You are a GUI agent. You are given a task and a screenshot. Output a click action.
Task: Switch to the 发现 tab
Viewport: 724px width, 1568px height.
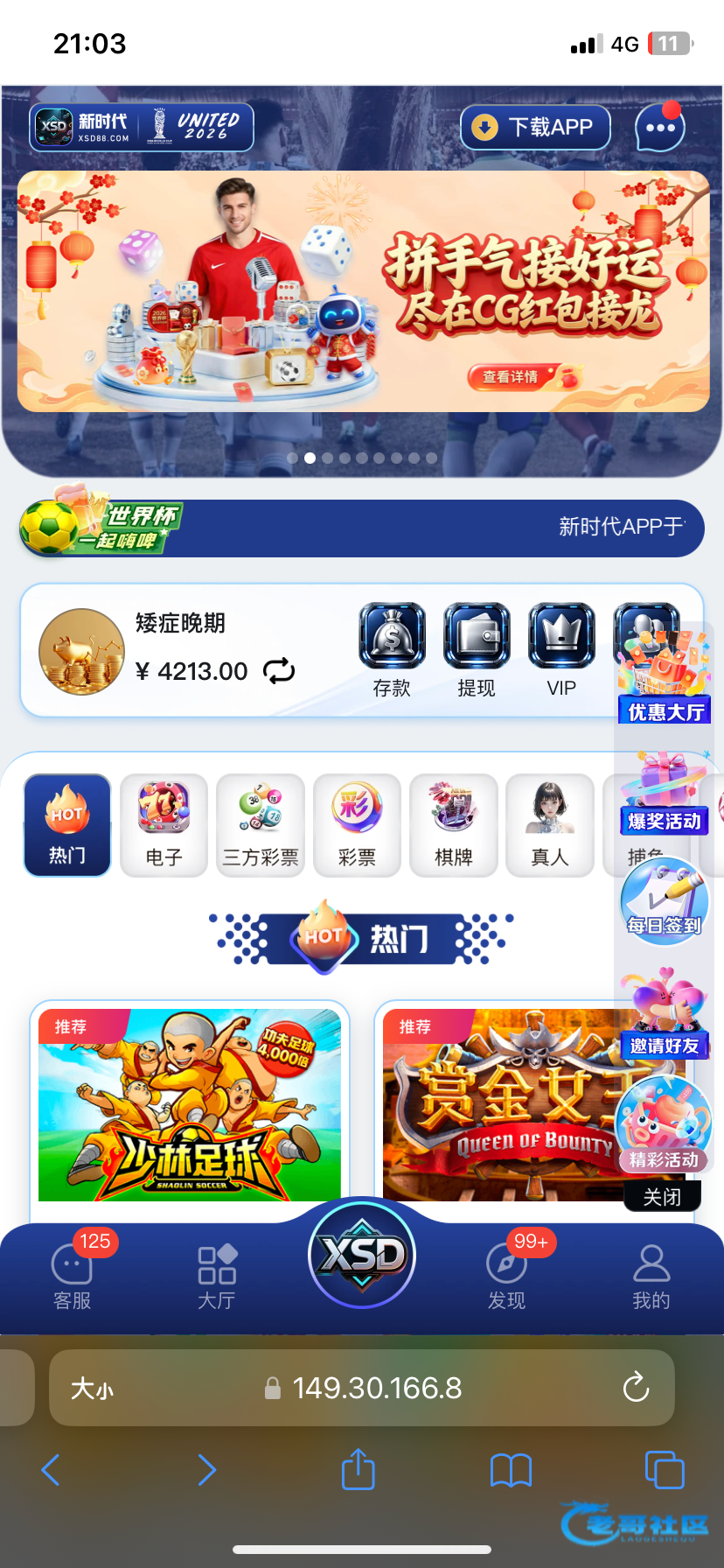pos(506,1277)
